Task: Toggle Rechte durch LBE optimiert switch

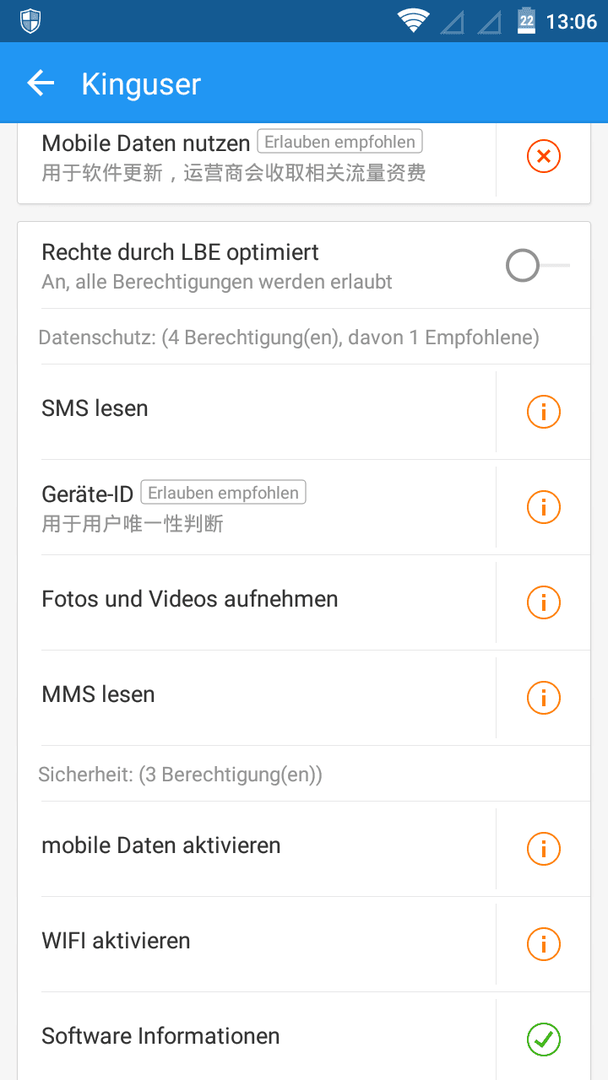Action: [x=538, y=266]
